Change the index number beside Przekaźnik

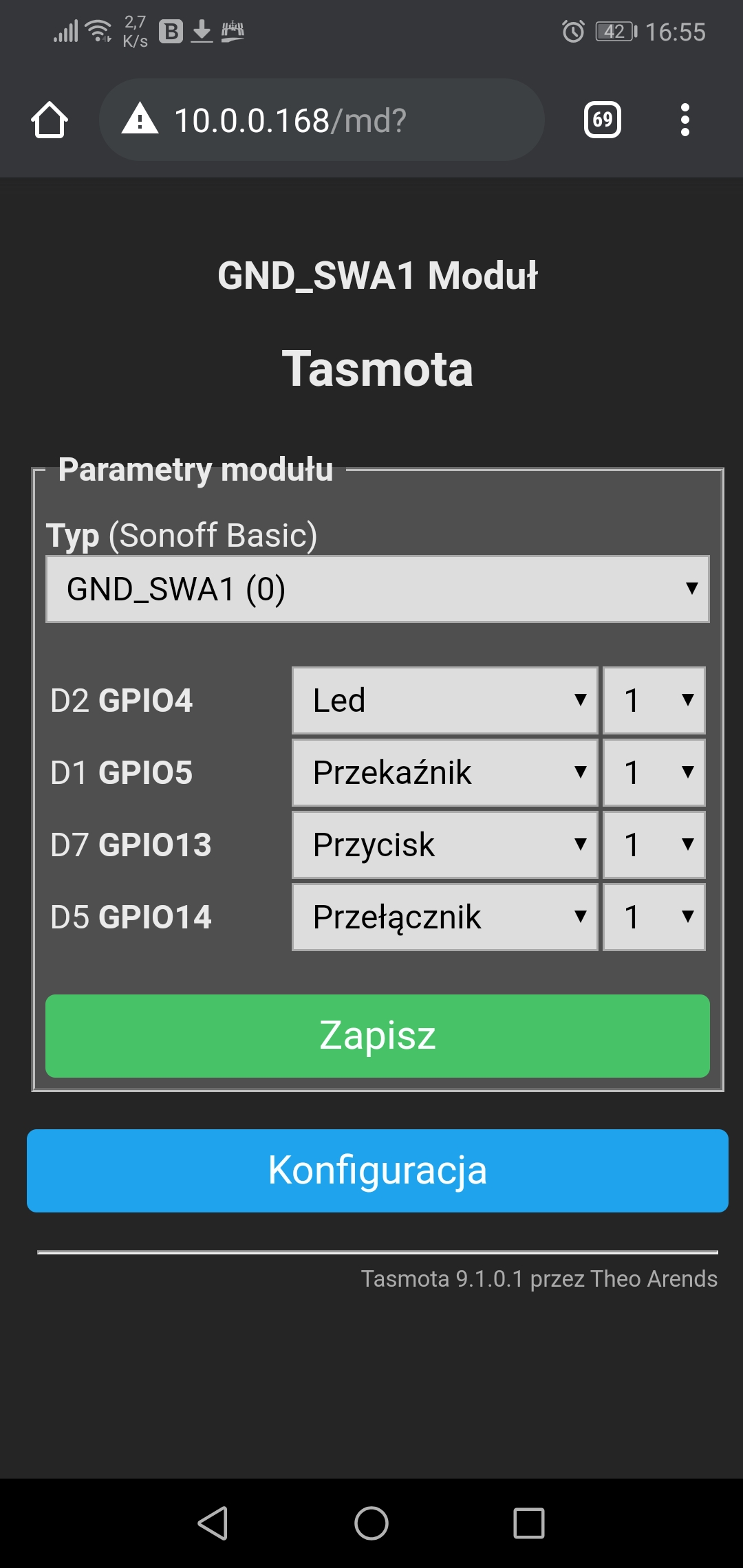pyautogui.click(x=654, y=773)
